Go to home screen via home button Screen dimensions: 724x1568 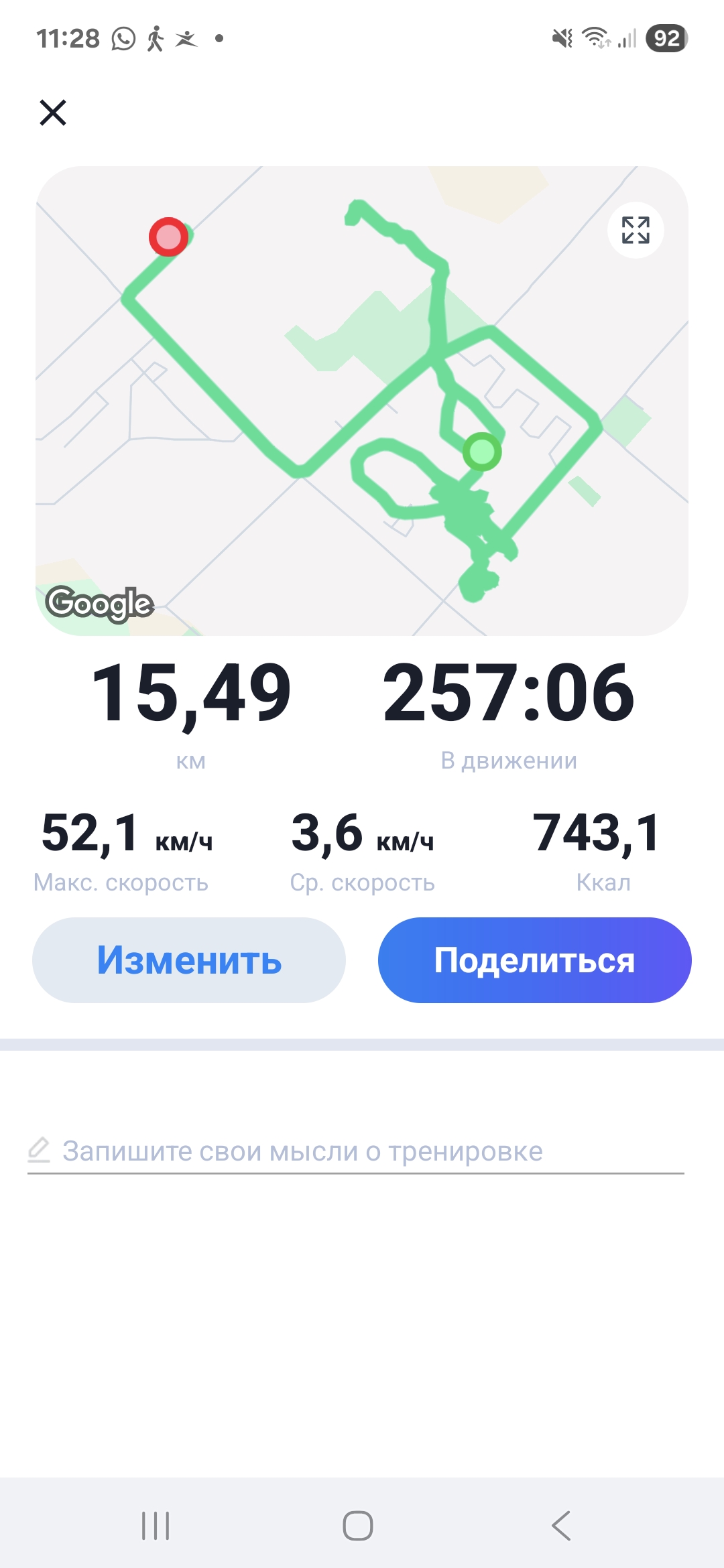(x=358, y=1526)
